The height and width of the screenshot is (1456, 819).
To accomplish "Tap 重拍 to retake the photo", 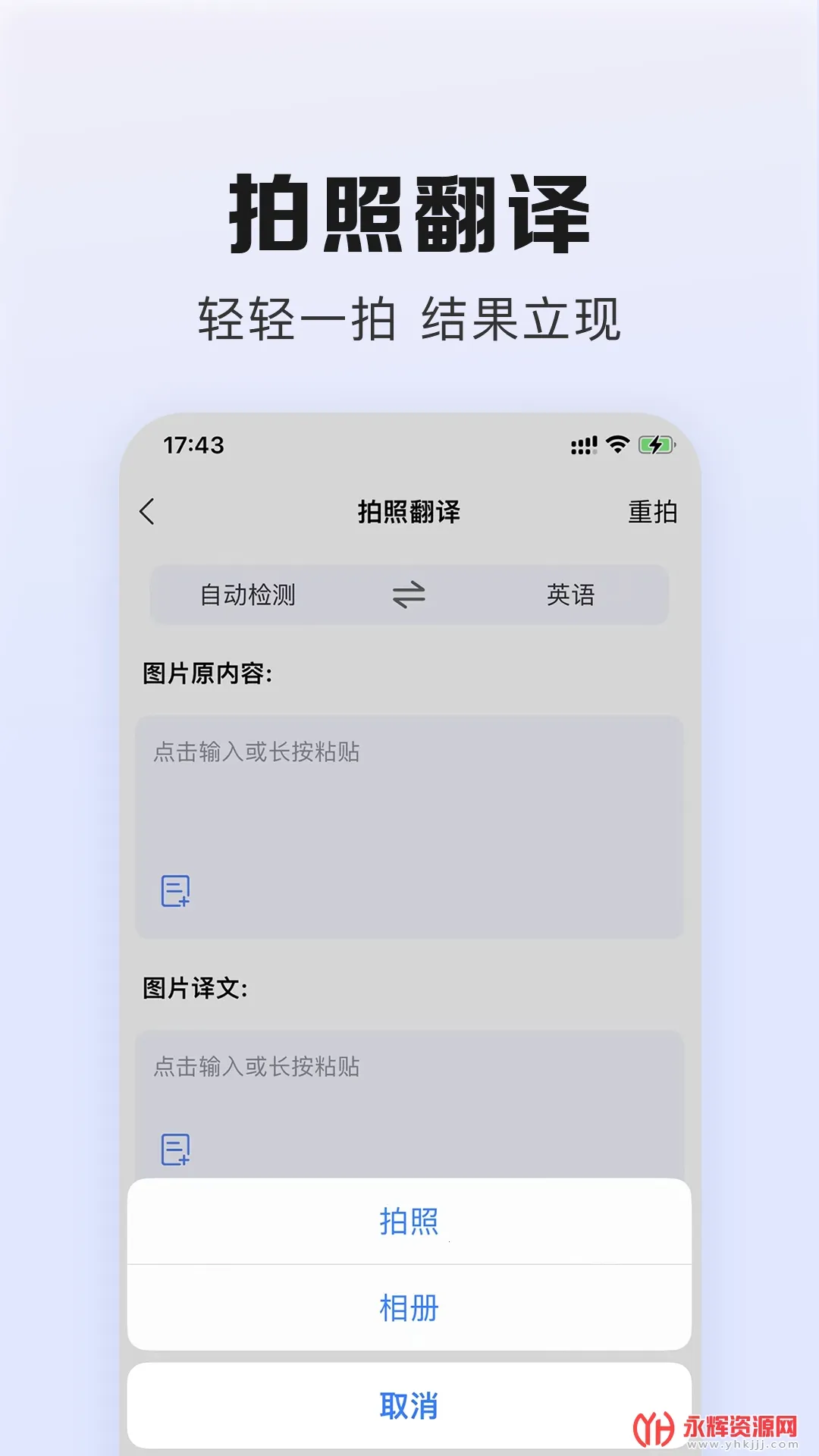I will [654, 511].
